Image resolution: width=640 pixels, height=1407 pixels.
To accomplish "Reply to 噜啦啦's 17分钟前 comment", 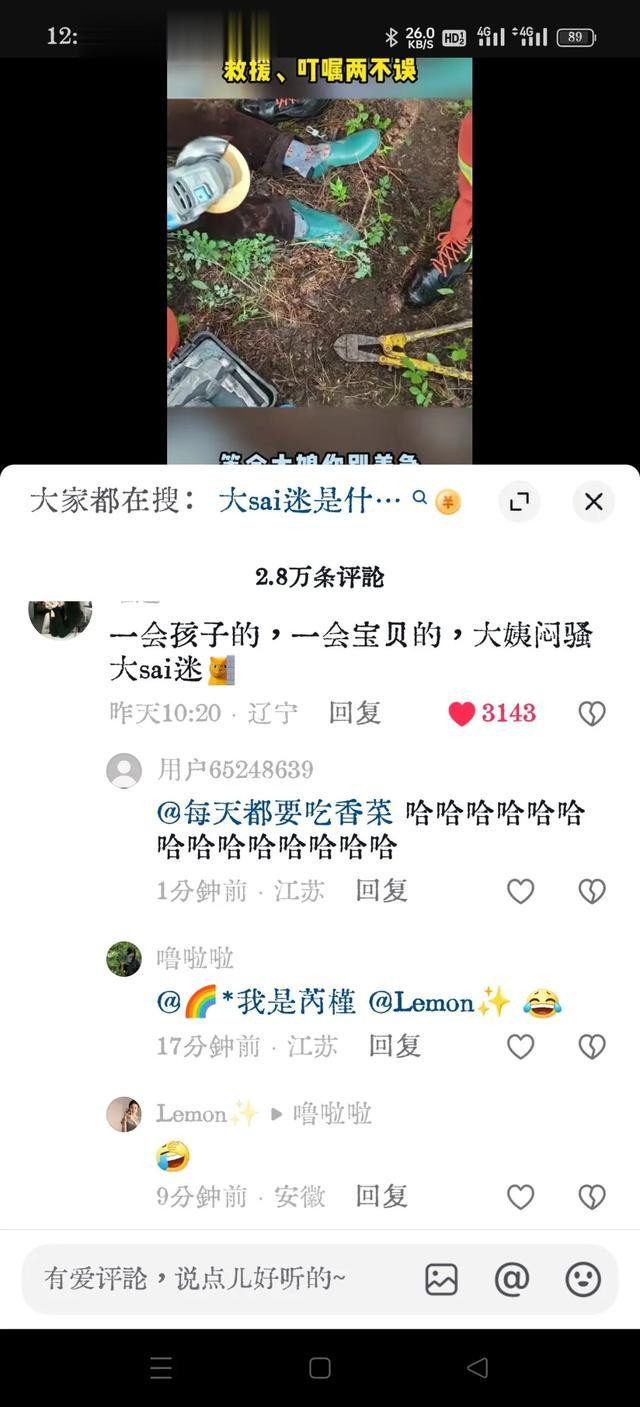I will click(x=395, y=1046).
